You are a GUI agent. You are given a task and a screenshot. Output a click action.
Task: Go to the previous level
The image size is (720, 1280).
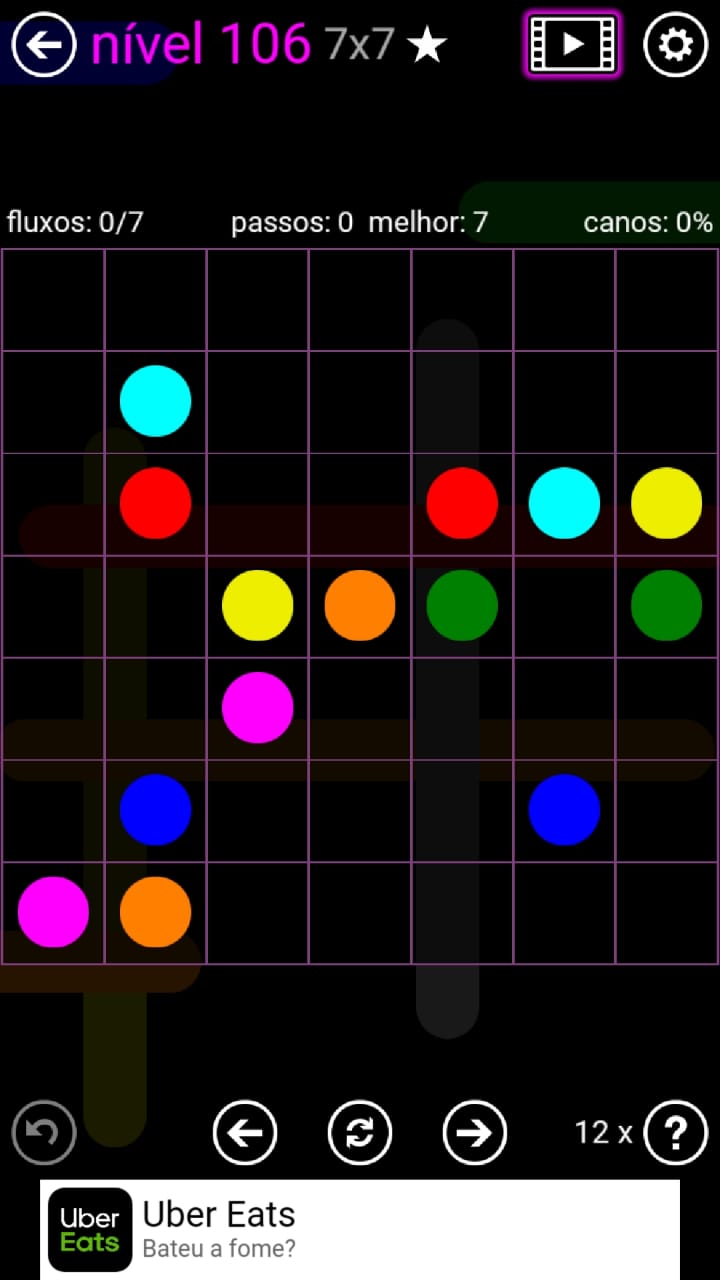(245, 1132)
